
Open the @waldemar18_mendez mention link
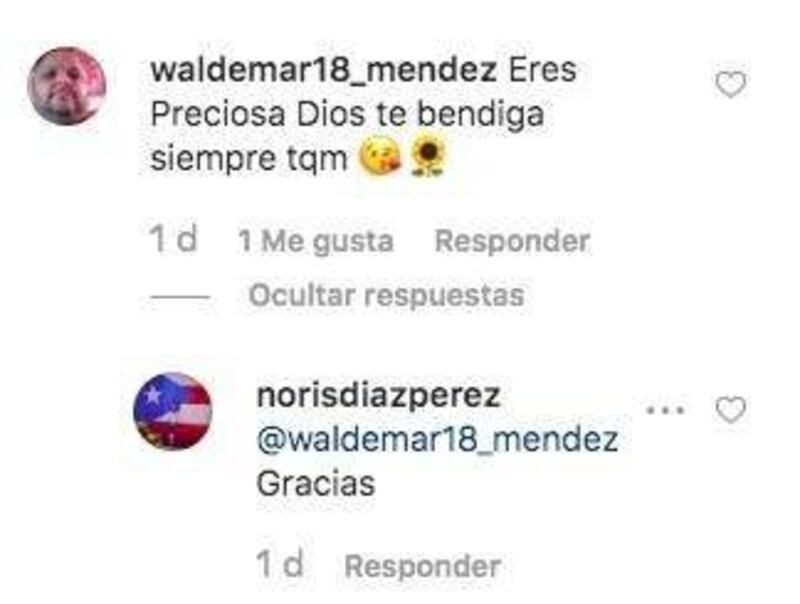pyautogui.click(x=437, y=440)
